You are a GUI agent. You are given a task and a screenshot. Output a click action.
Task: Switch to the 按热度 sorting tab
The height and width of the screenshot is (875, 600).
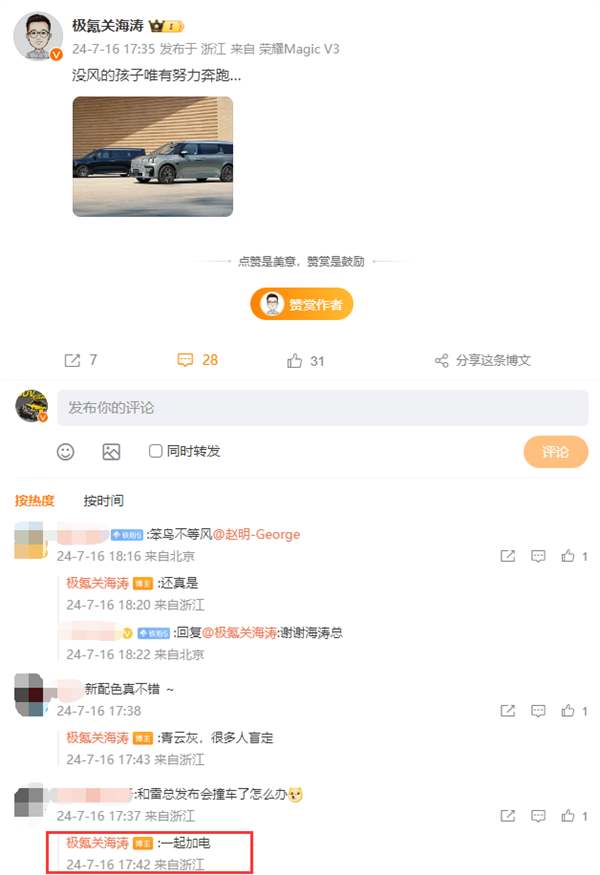coord(35,500)
